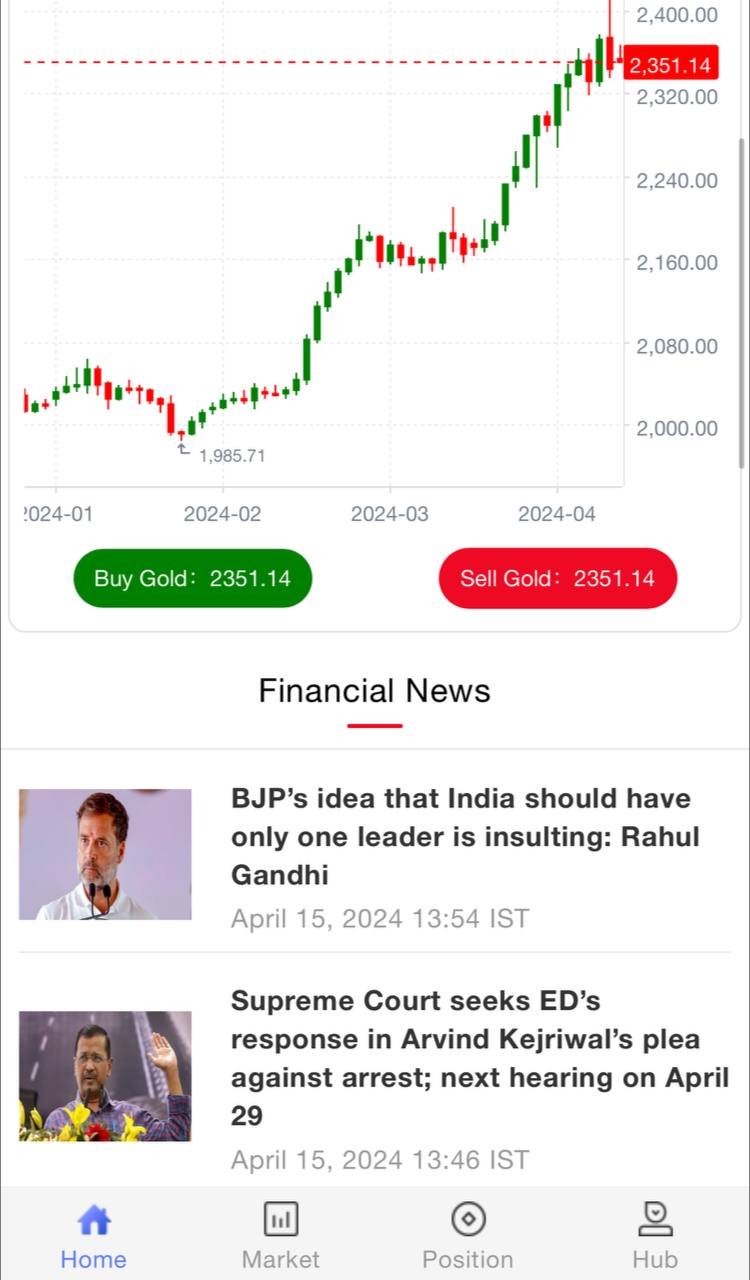Tap the Sell Gold button
Viewport: 750px width, 1280px height.
click(x=557, y=578)
